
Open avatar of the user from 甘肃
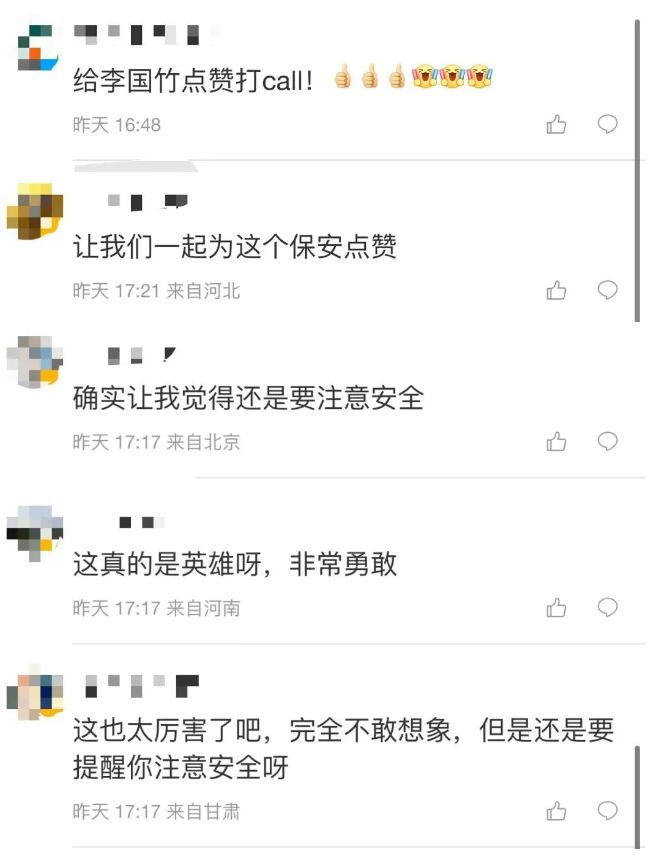35,692
